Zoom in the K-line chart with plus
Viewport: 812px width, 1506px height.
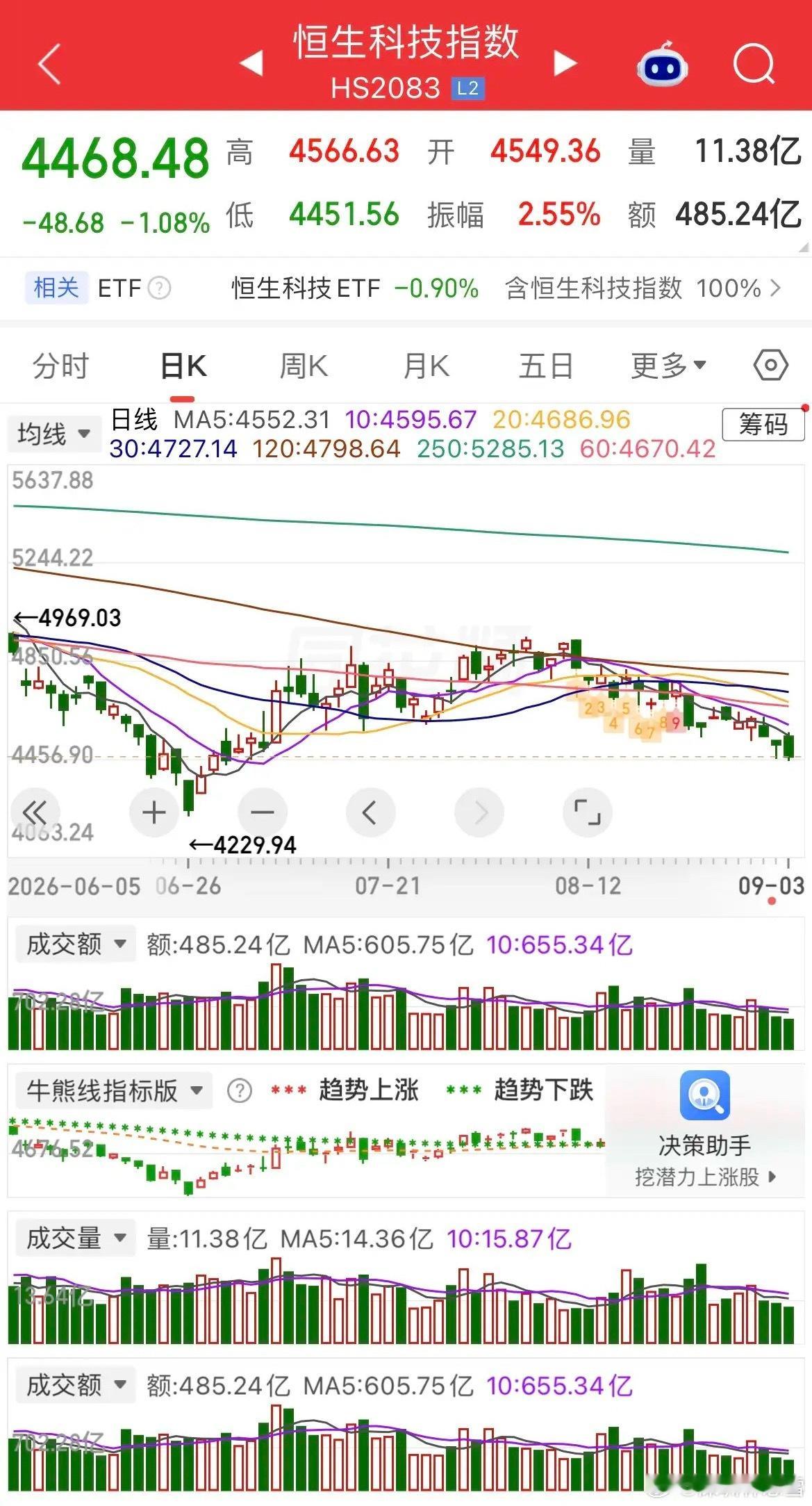pyautogui.click(x=154, y=812)
